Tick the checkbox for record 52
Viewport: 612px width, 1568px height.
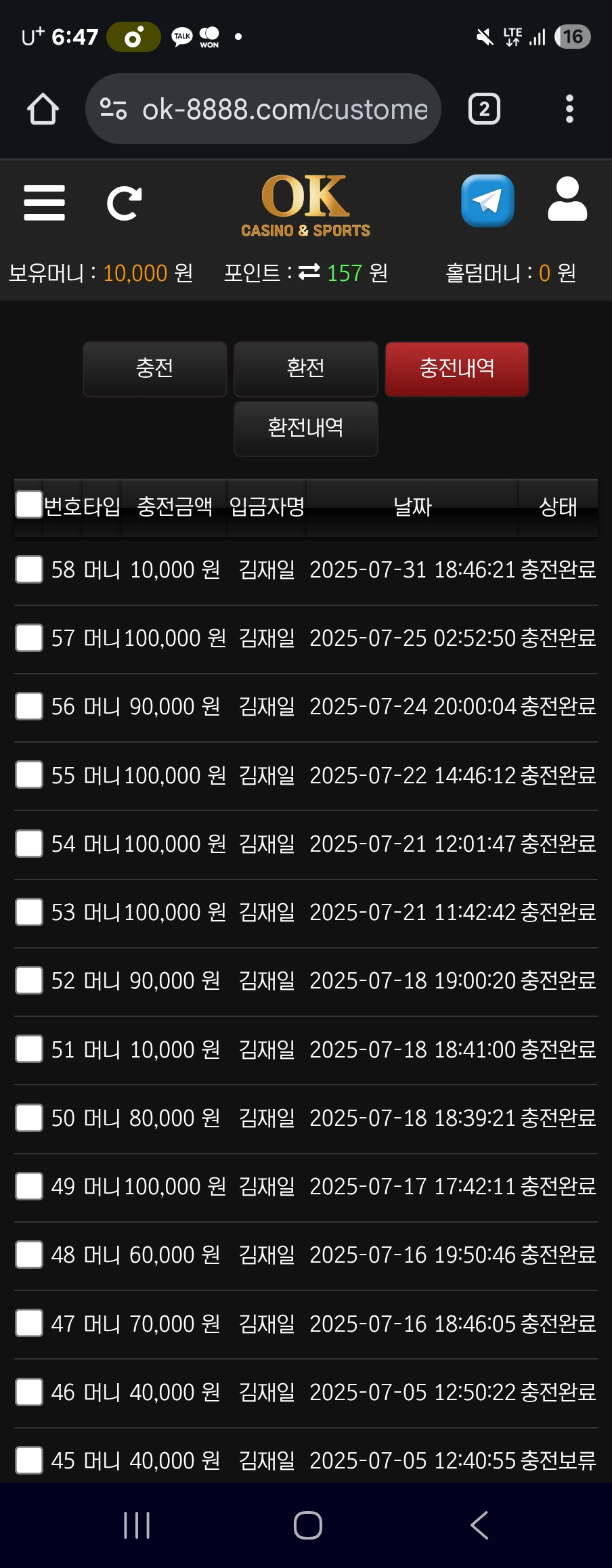pos(29,980)
